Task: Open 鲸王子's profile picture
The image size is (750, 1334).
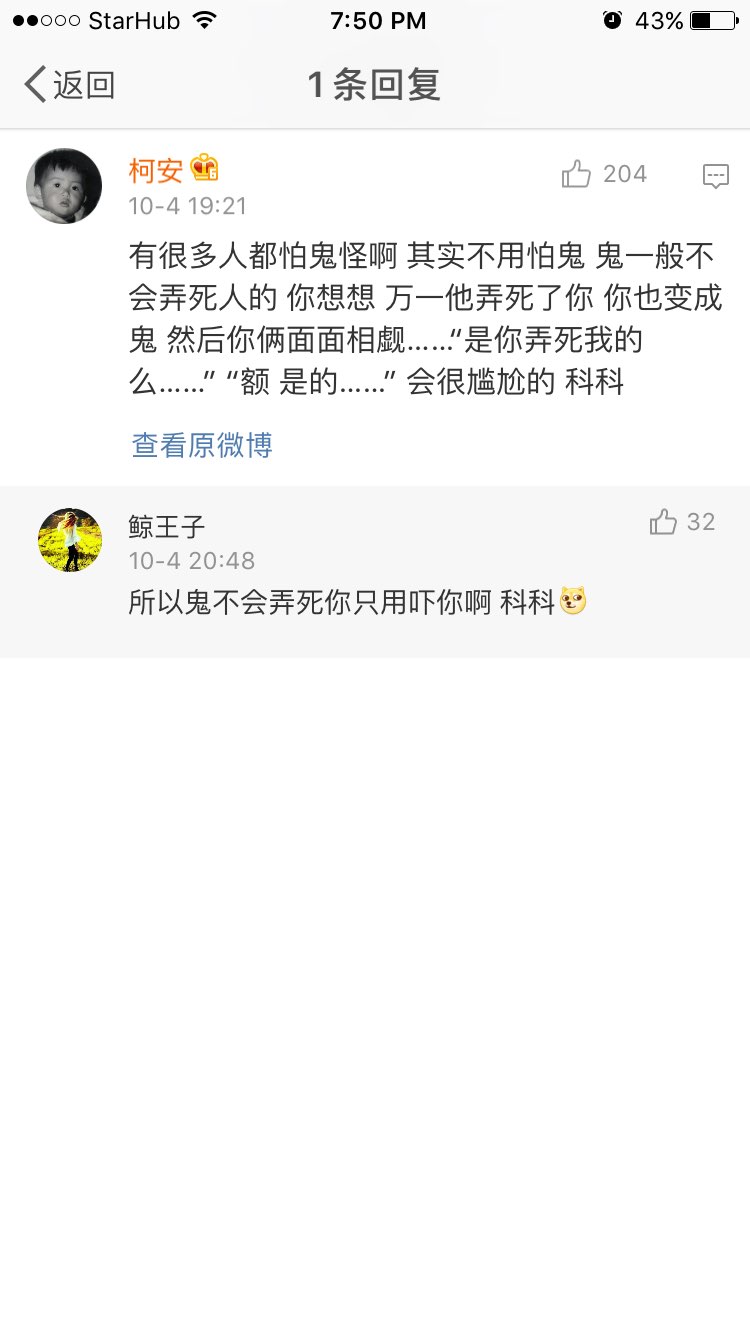Action: tap(70, 540)
